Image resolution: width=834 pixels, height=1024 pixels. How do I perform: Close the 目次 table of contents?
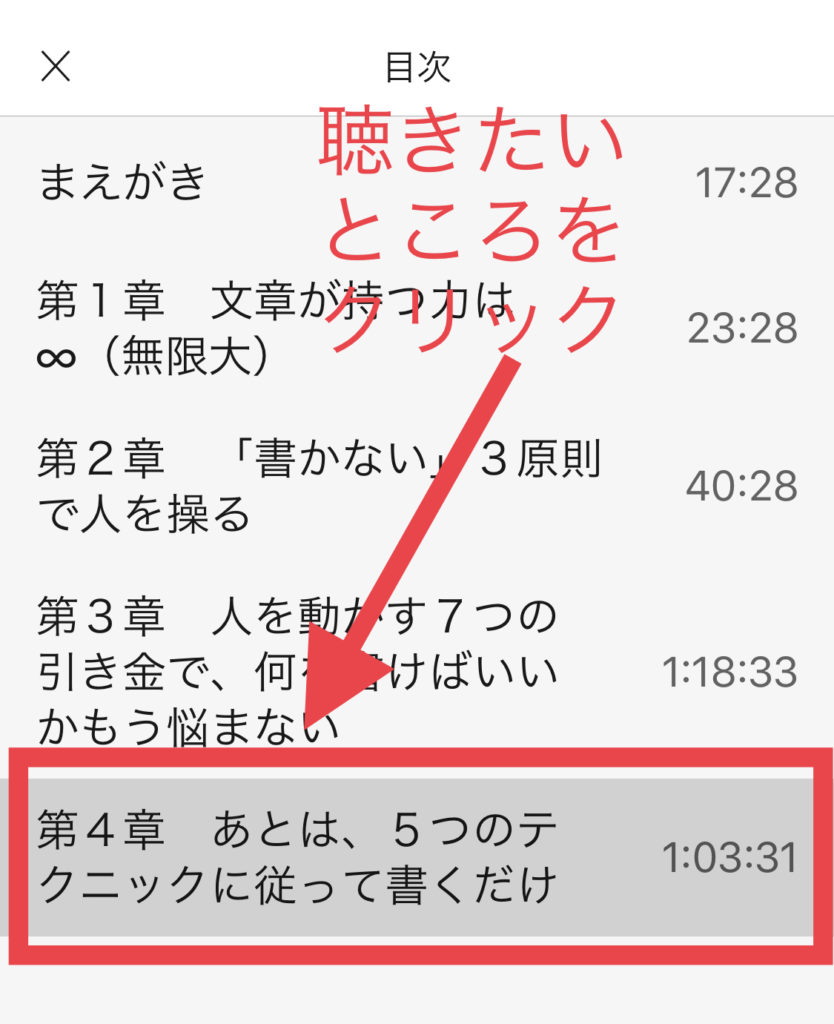click(55, 66)
